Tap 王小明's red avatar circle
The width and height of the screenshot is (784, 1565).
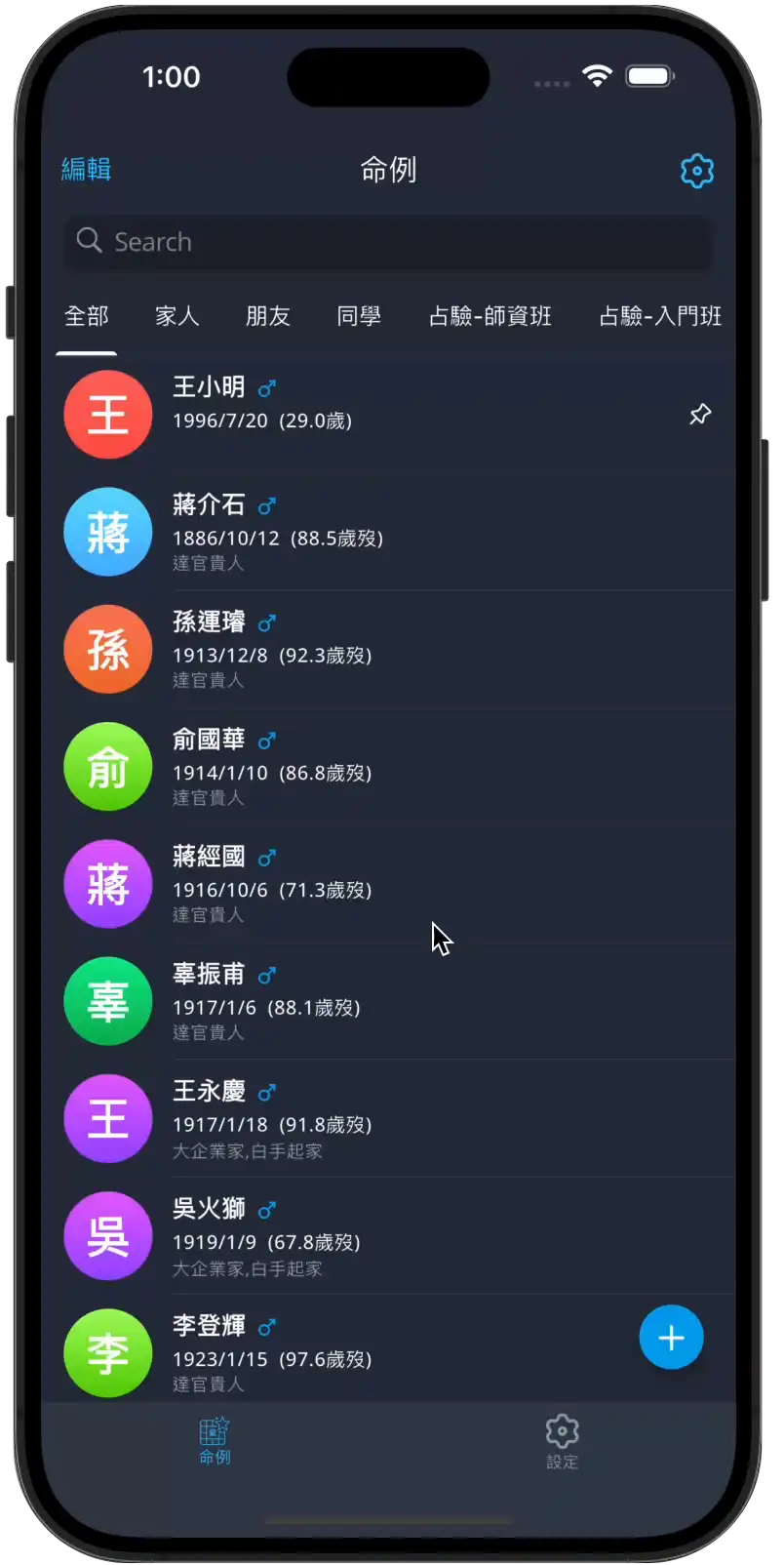tap(107, 414)
